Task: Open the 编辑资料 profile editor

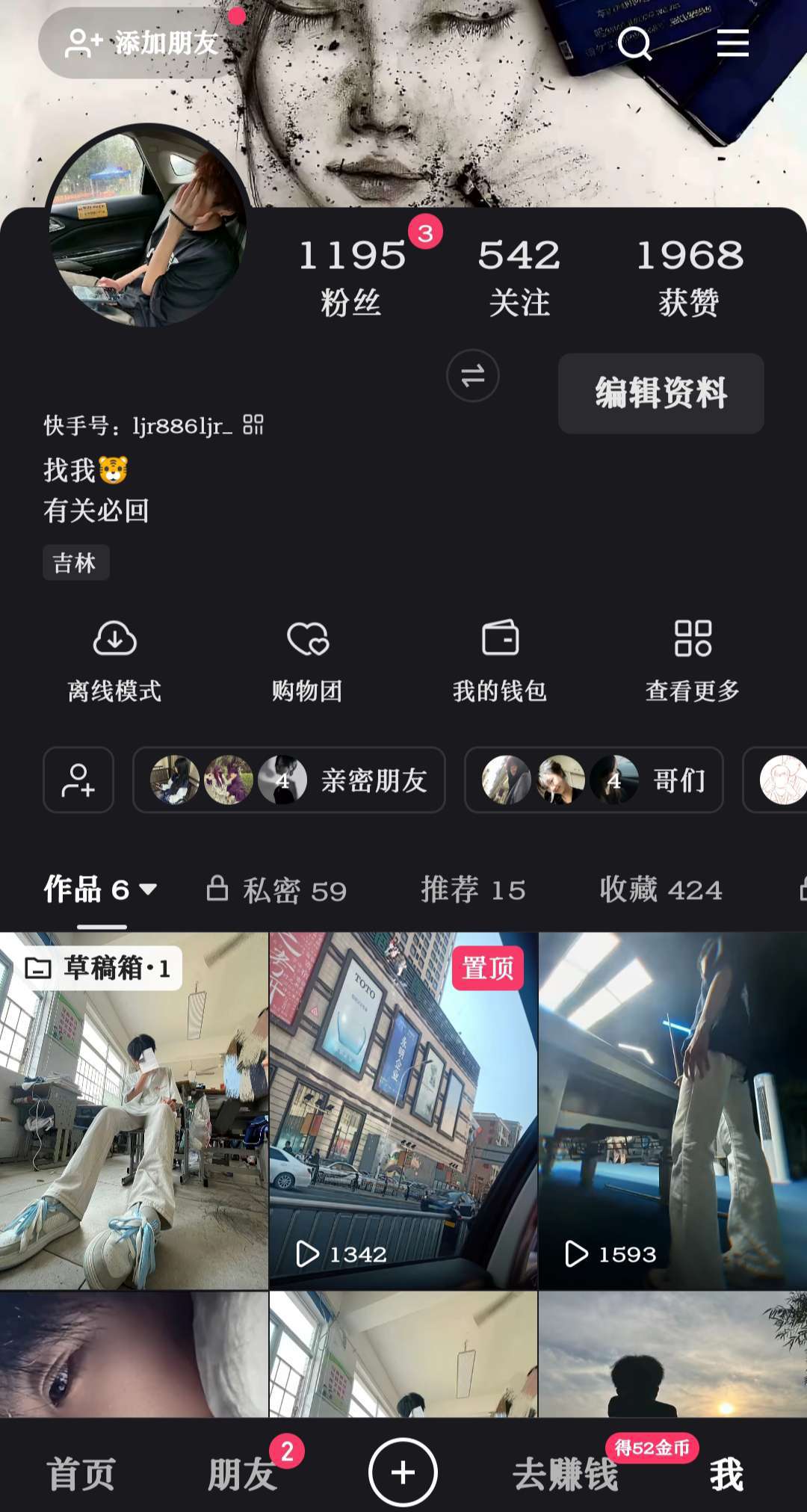Action: [x=661, y=393]
